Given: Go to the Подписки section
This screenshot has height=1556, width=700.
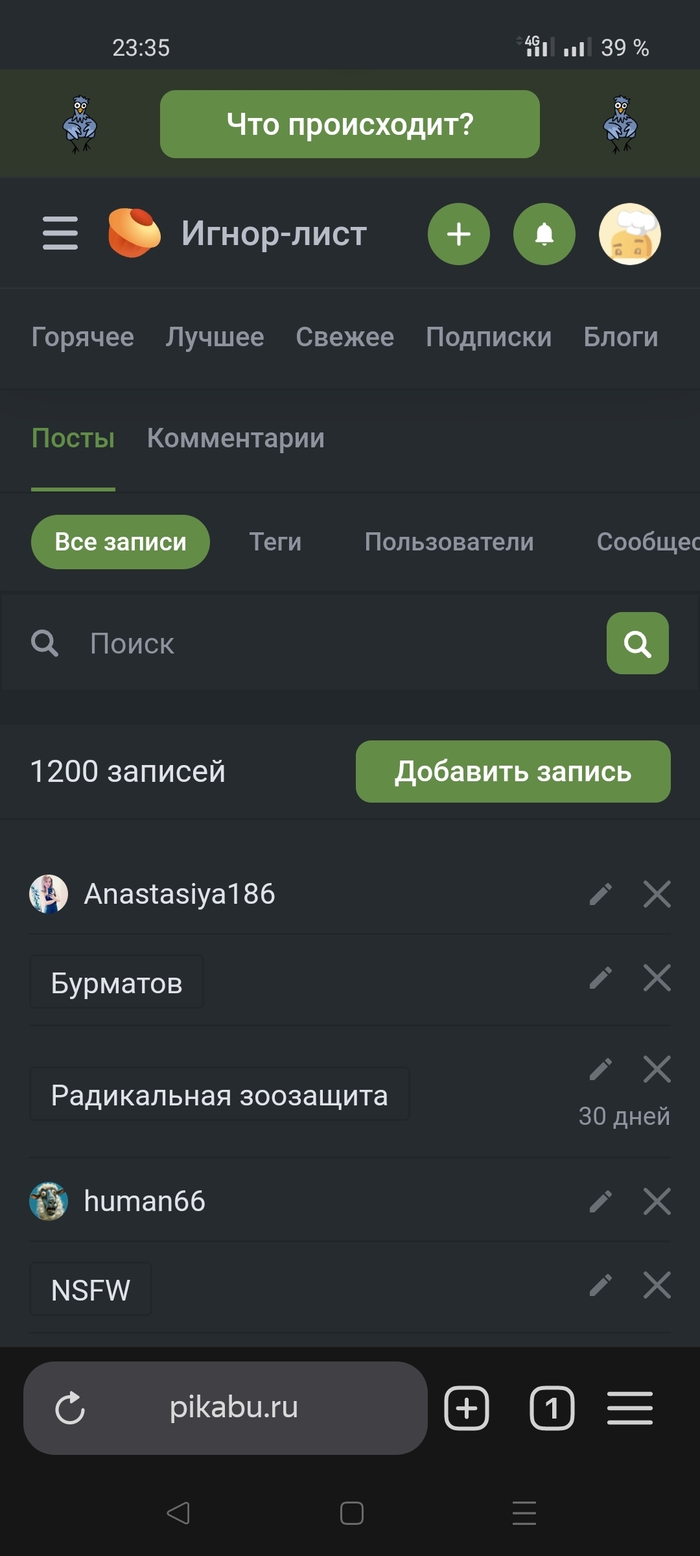Looking at the screenshot, I should click(x=489, y=337).
